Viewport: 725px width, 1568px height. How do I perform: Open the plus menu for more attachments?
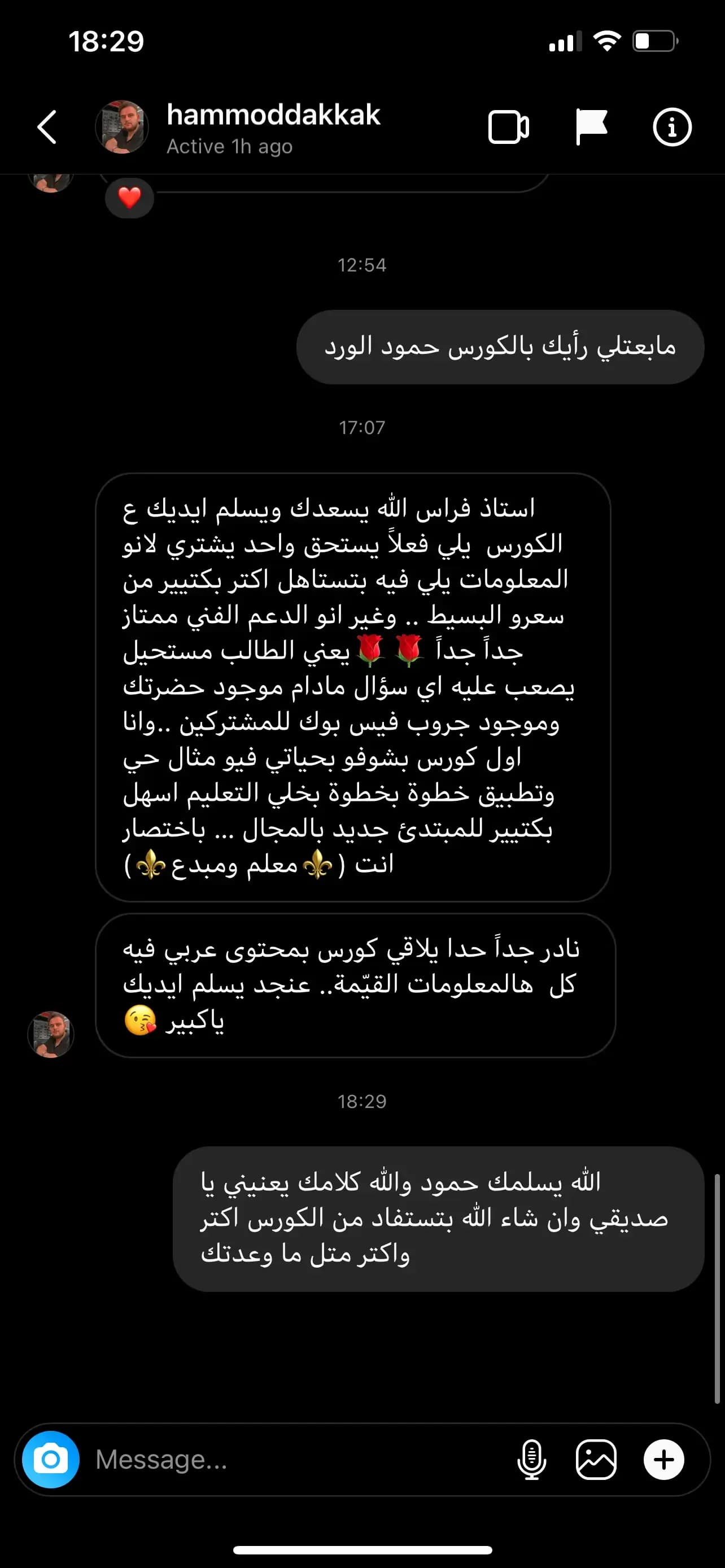tap(663, 1459)
